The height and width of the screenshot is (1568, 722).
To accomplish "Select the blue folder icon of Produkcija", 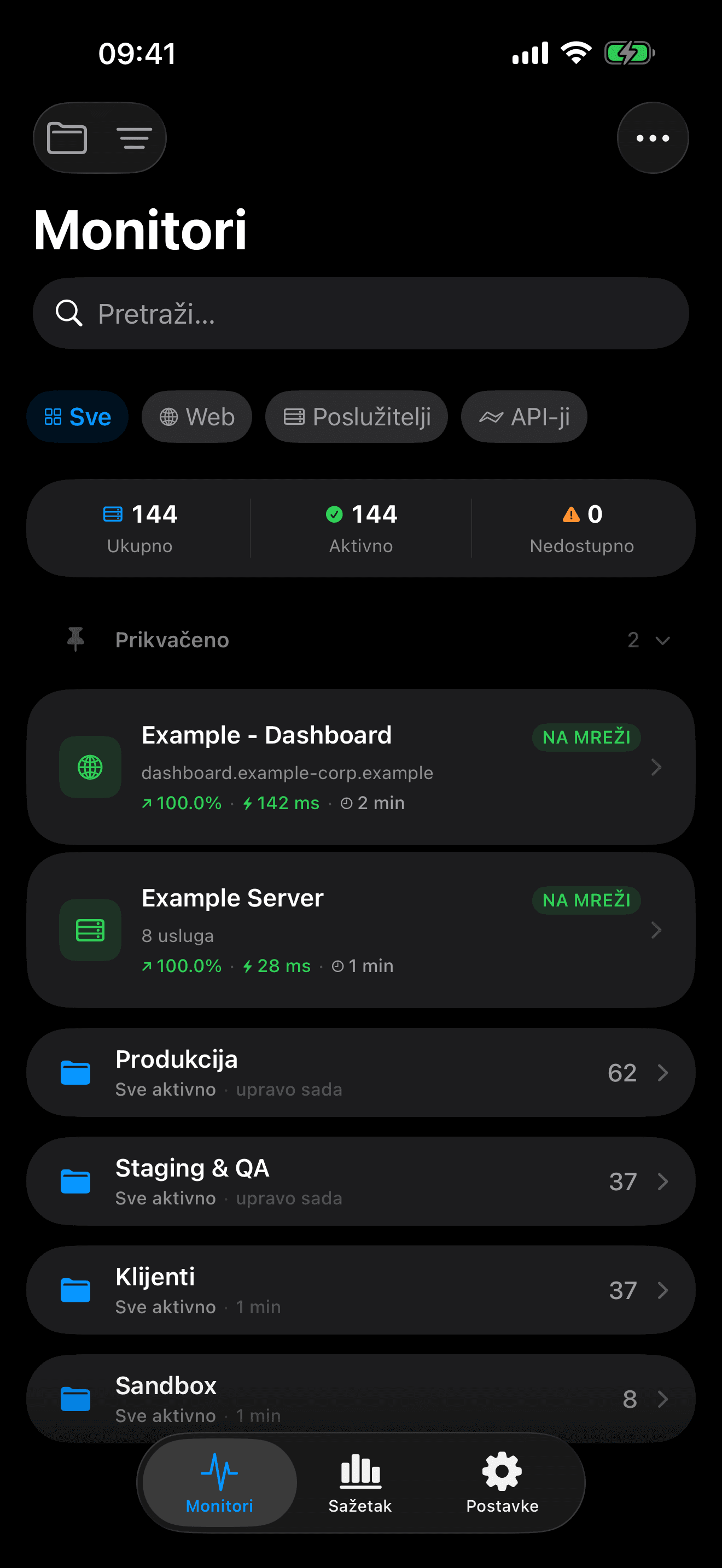I will tap(75, 1073).
